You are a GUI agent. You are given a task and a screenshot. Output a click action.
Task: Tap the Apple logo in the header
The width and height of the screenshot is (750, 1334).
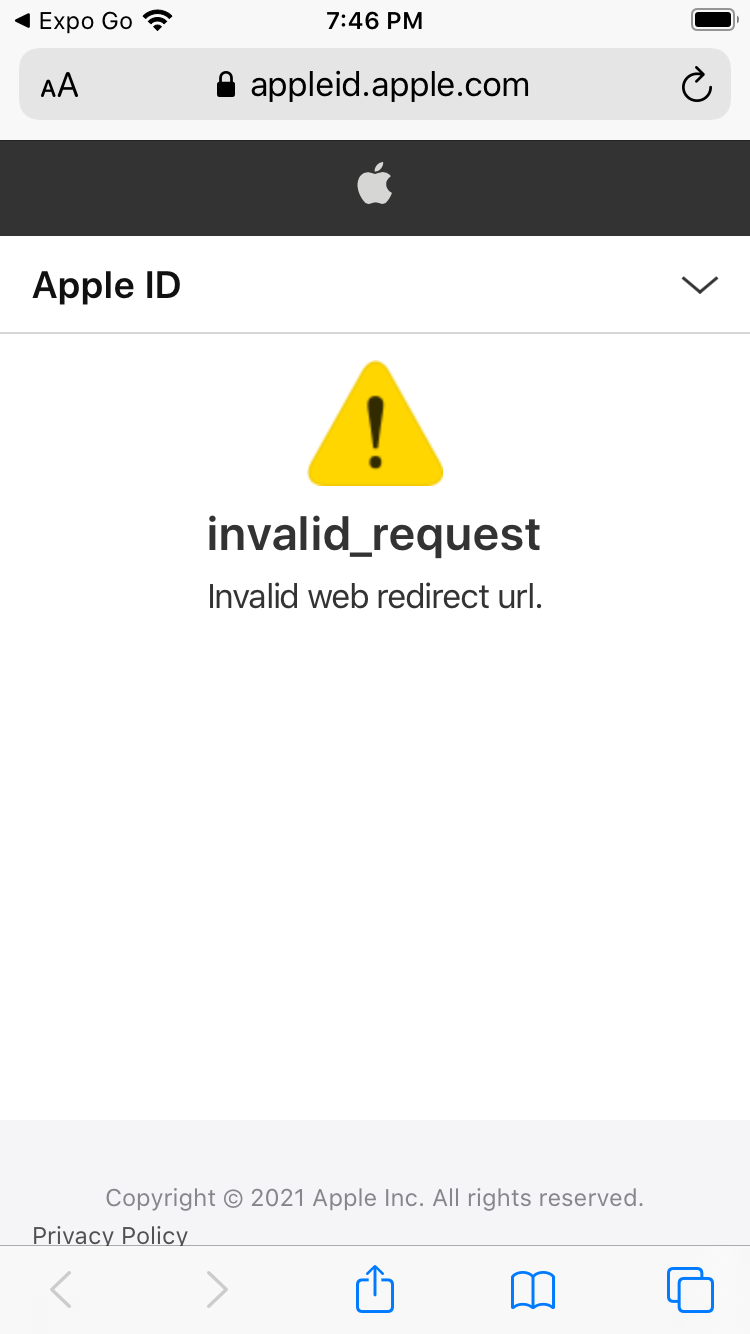pos(375,187)
